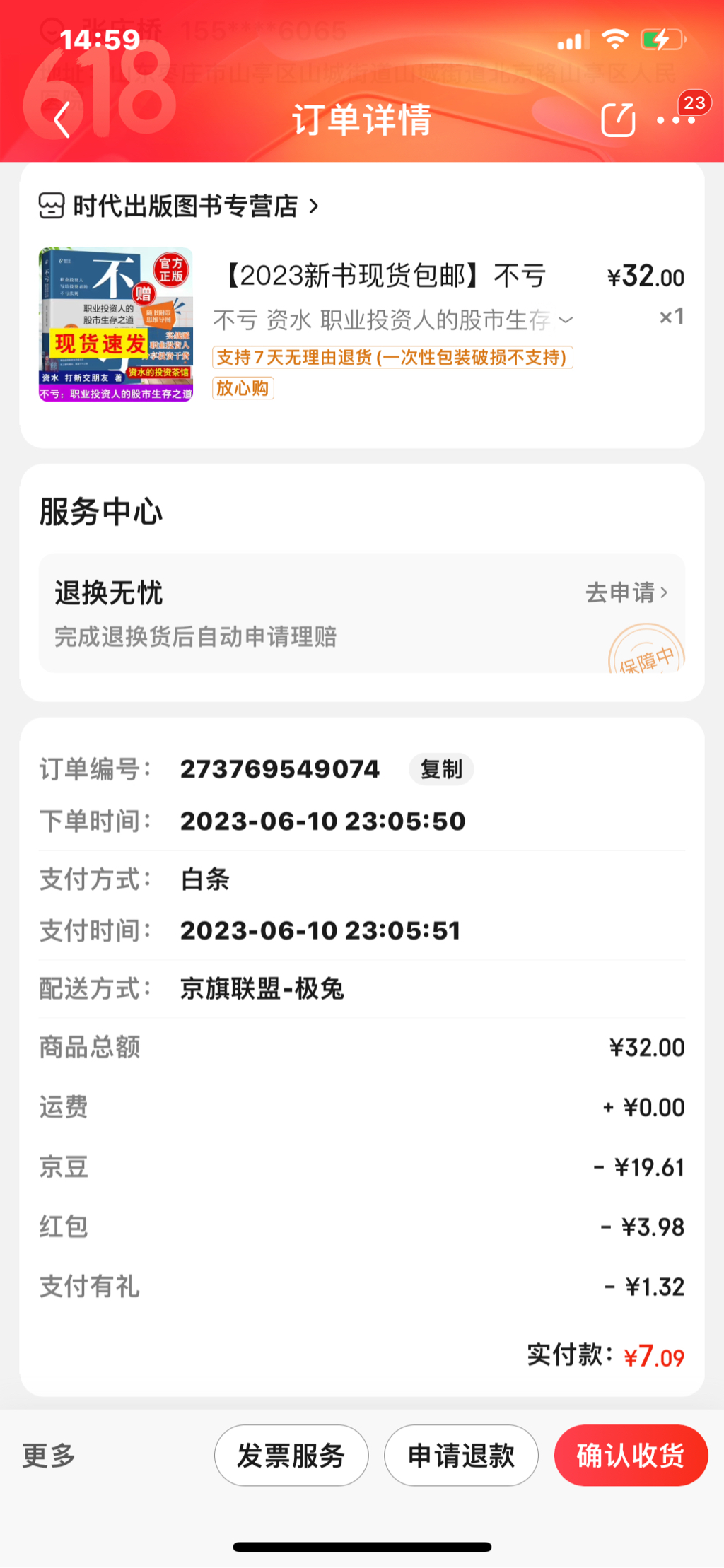Open the 不亏 book product thumbnail
Image resolution: width=724 pixels, height=1568 pixels.
116,324
